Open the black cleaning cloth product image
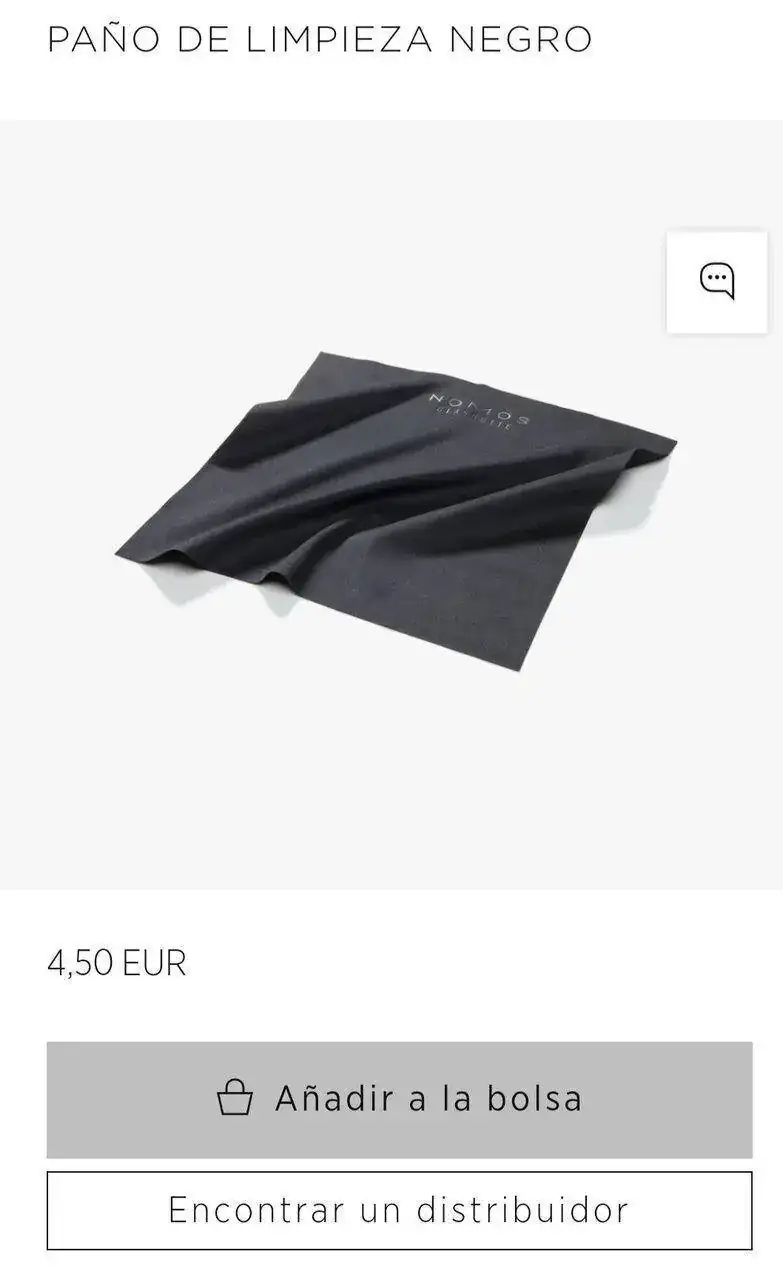783x1280 pixels. click(x=395, y=508)
